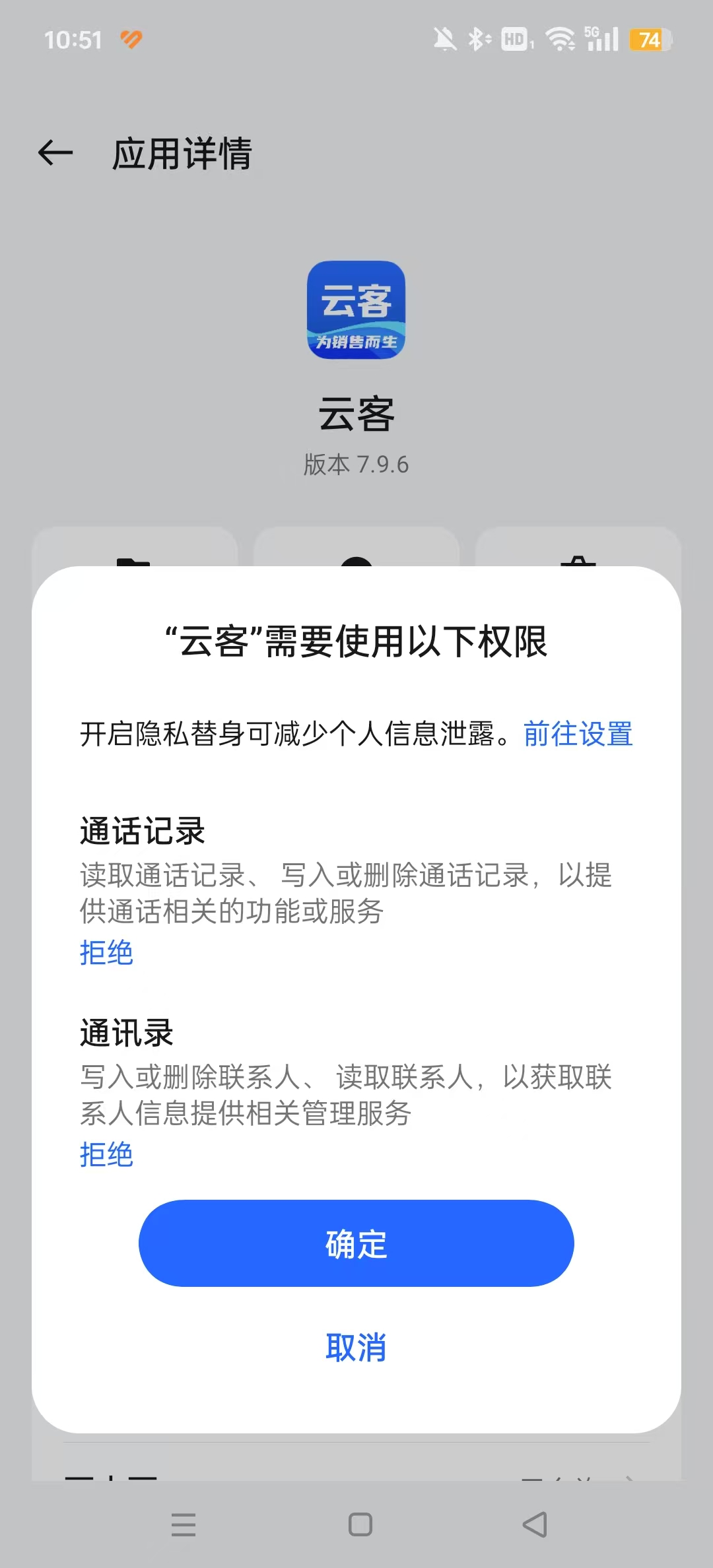Open the 前往设置 link
Viewport: 713px width, 1568px height.
point(578,734)
